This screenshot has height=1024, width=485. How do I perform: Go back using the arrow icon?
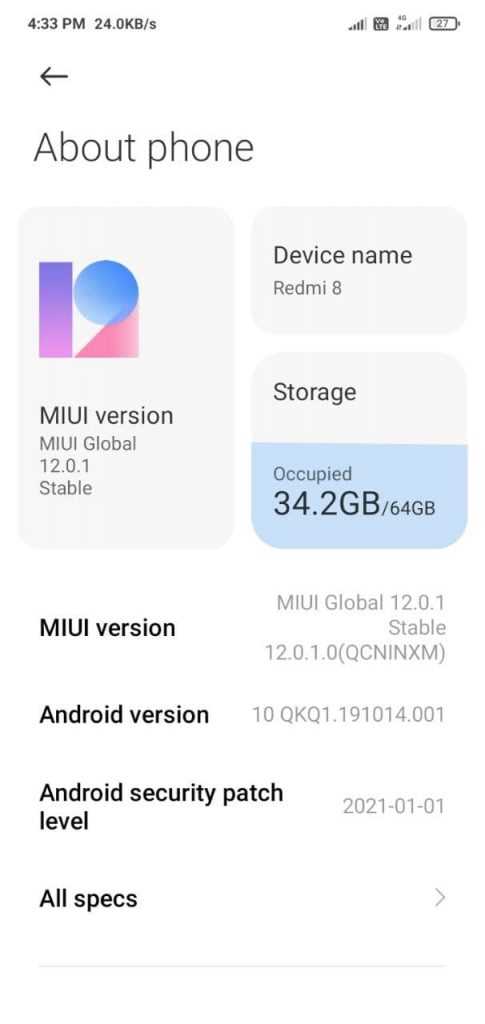point(54,77)
